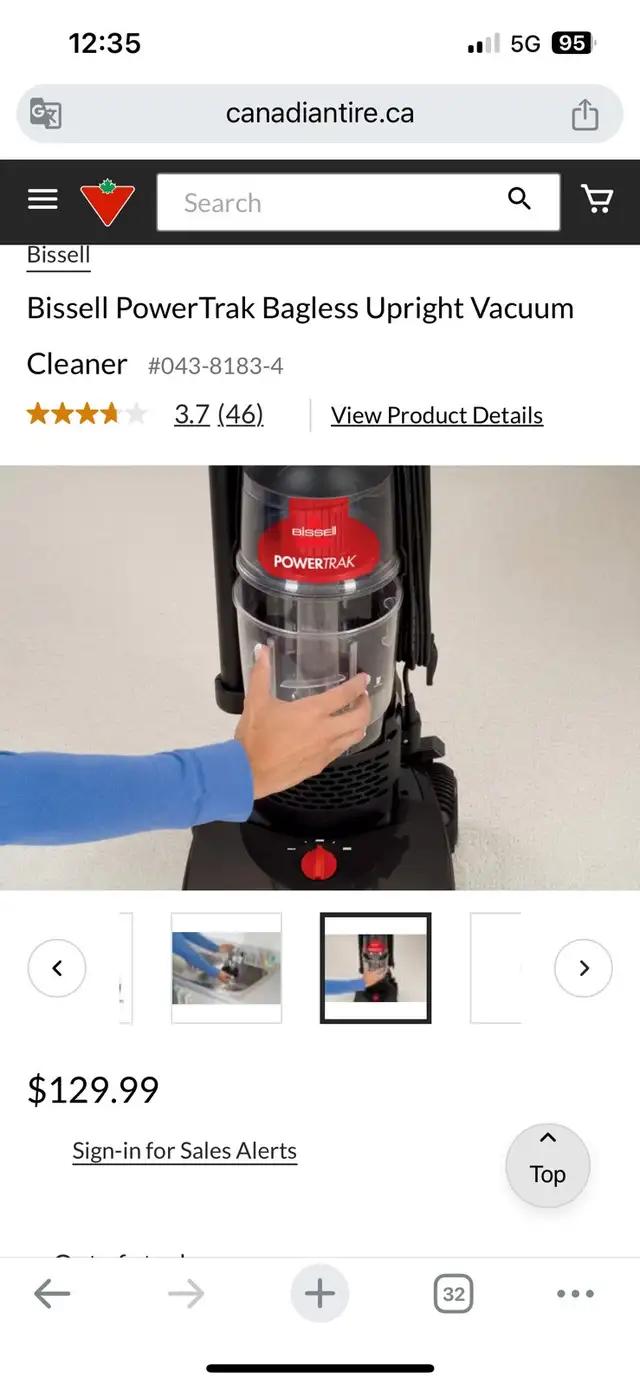Open the browser three-dot menu
Screen dimensions: 640x1386
pyautogui.click(x=575, y=1294)
